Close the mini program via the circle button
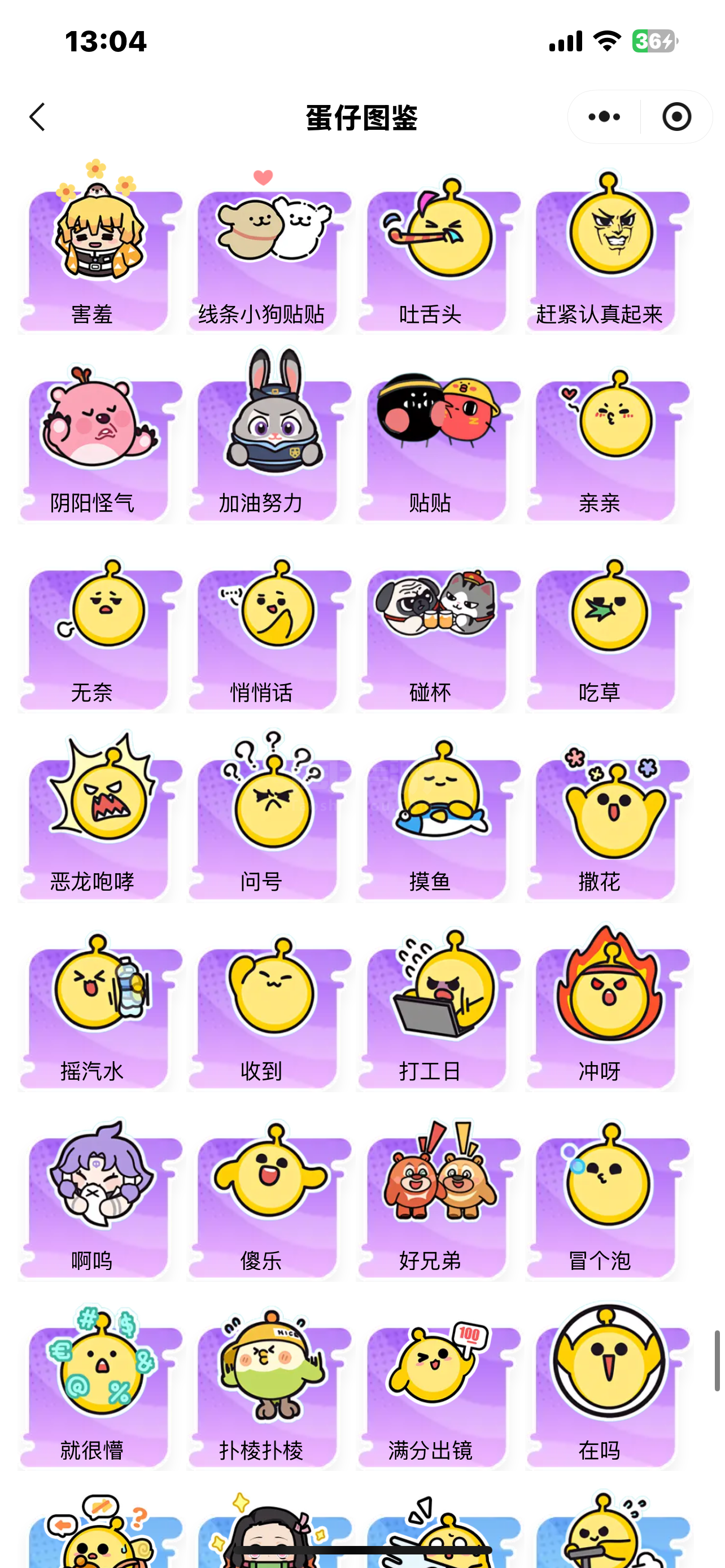The image size is (725, 1568). [x=676, y=117]
